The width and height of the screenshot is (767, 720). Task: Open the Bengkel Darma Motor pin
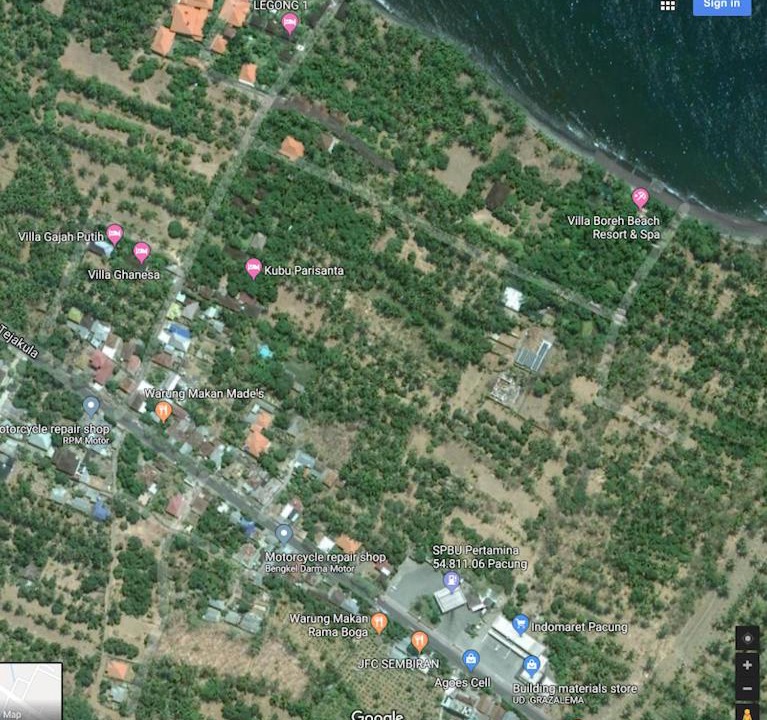point(284,534)
